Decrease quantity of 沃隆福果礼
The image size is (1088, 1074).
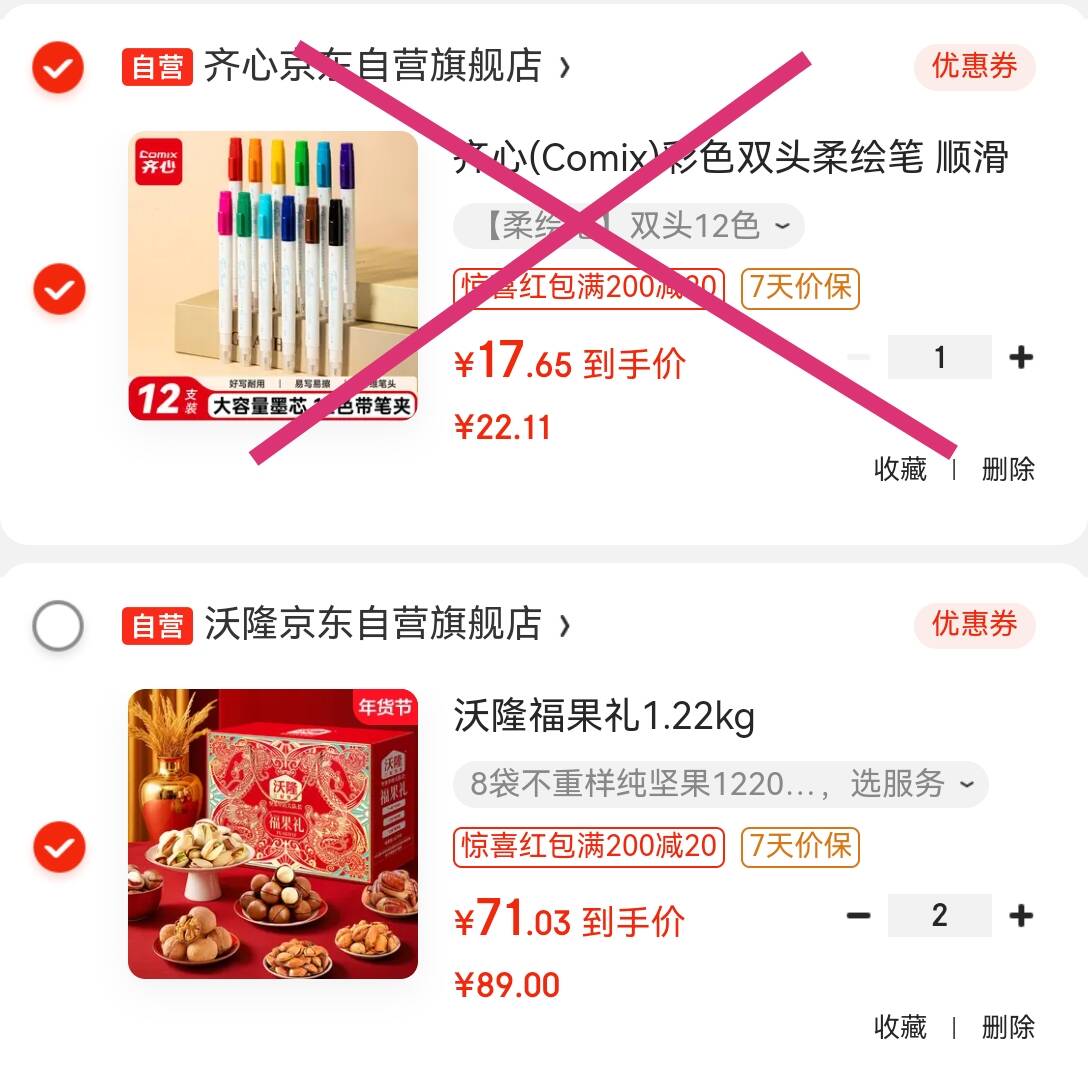858,915
